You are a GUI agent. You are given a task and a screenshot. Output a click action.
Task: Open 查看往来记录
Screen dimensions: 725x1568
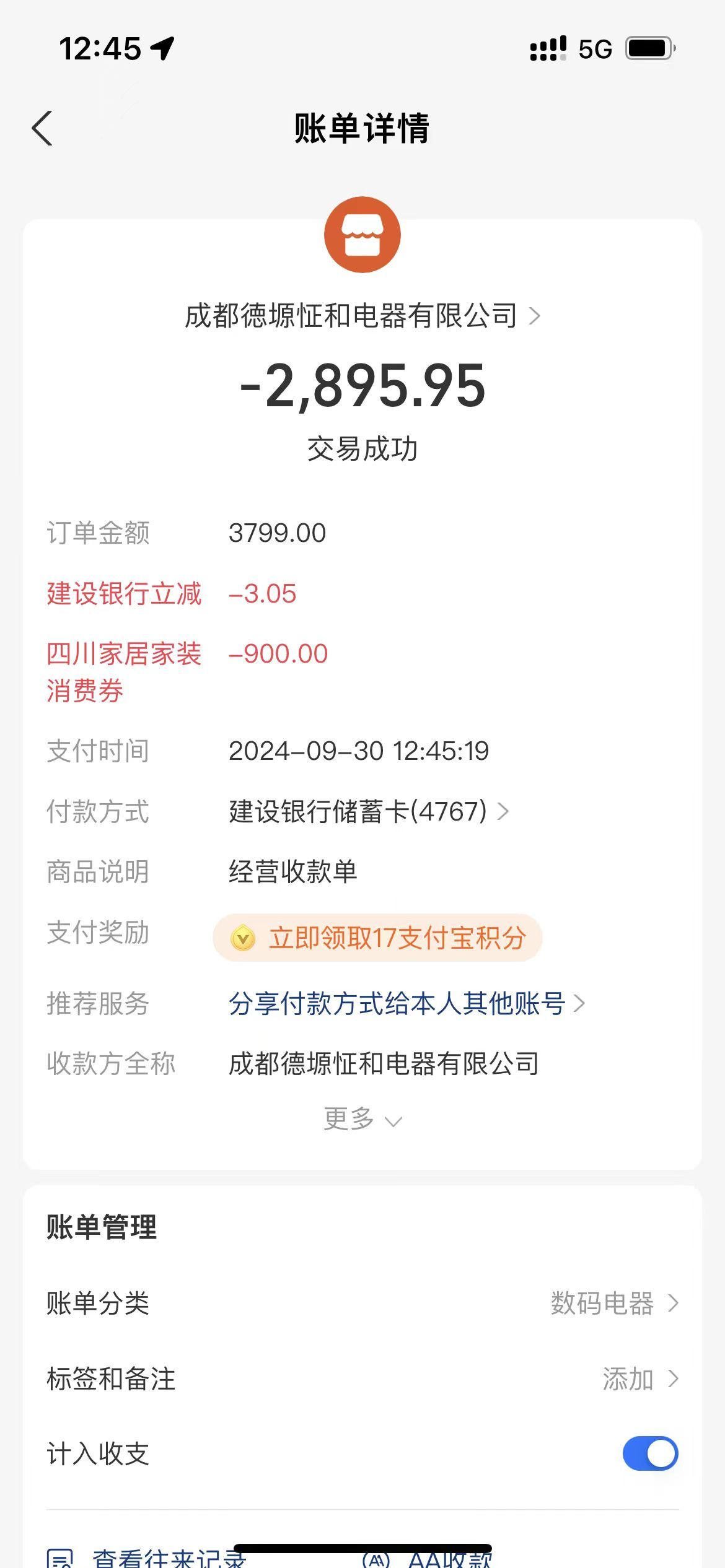(147, 1557)
